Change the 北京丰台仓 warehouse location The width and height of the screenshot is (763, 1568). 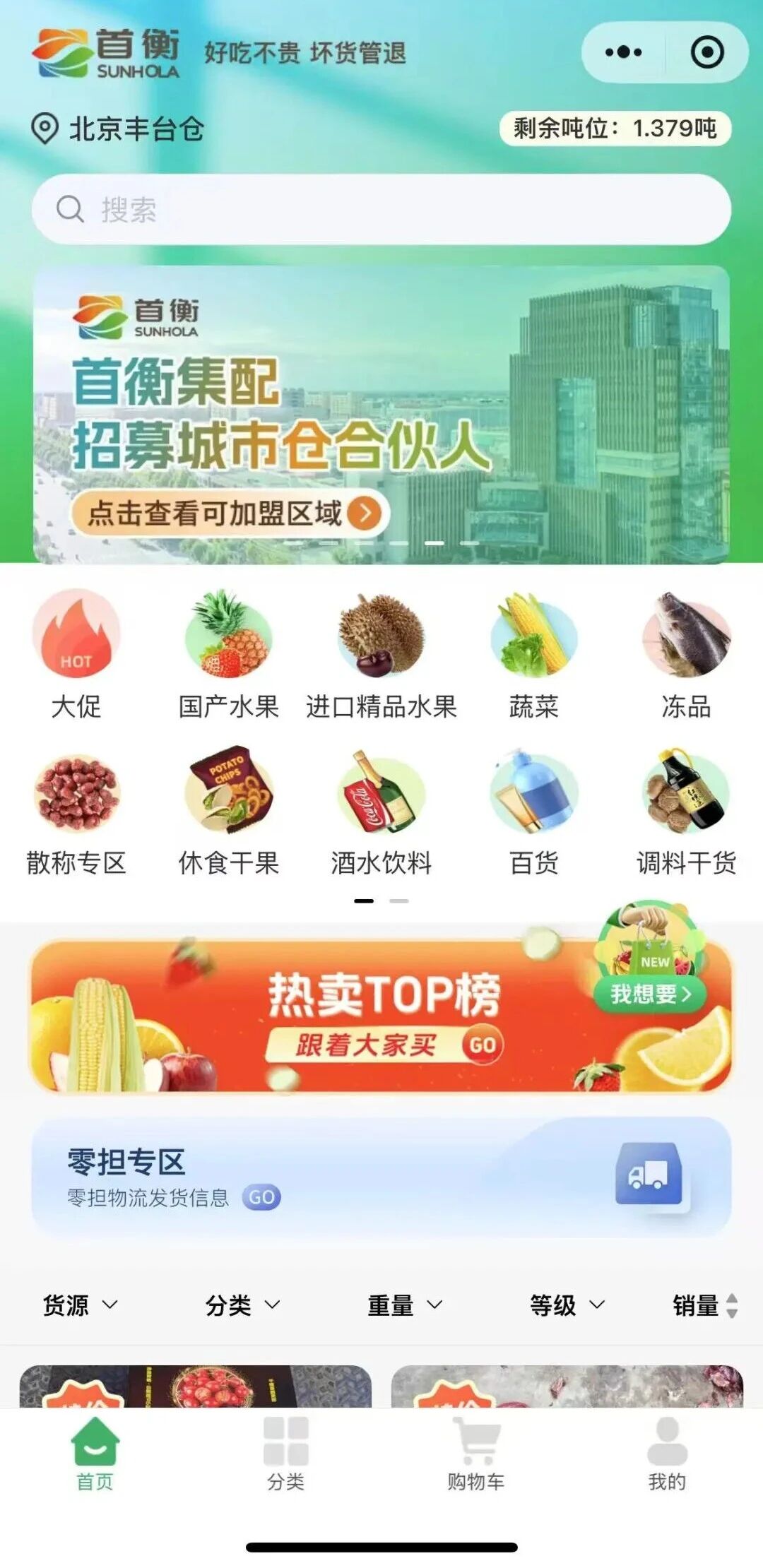pyautogui.click(x=119, y=129)
